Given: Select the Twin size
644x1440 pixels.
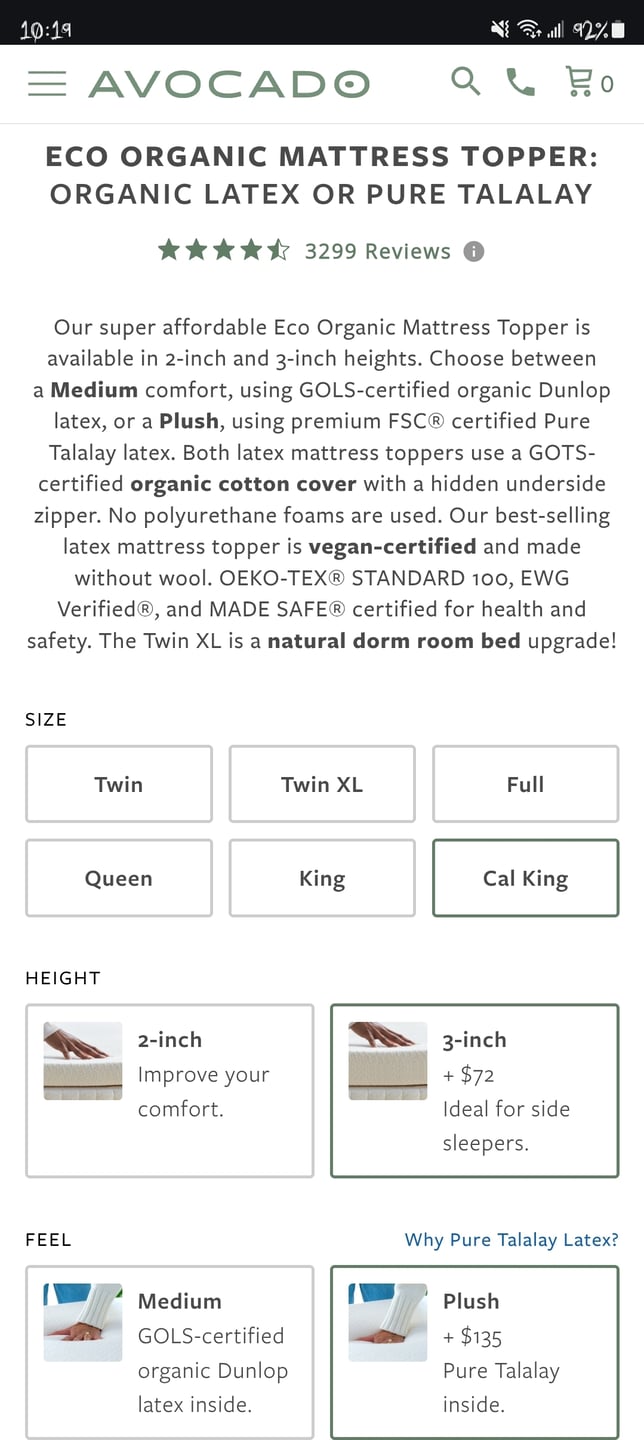Looking at the screenshot, I should click(119, 784).
